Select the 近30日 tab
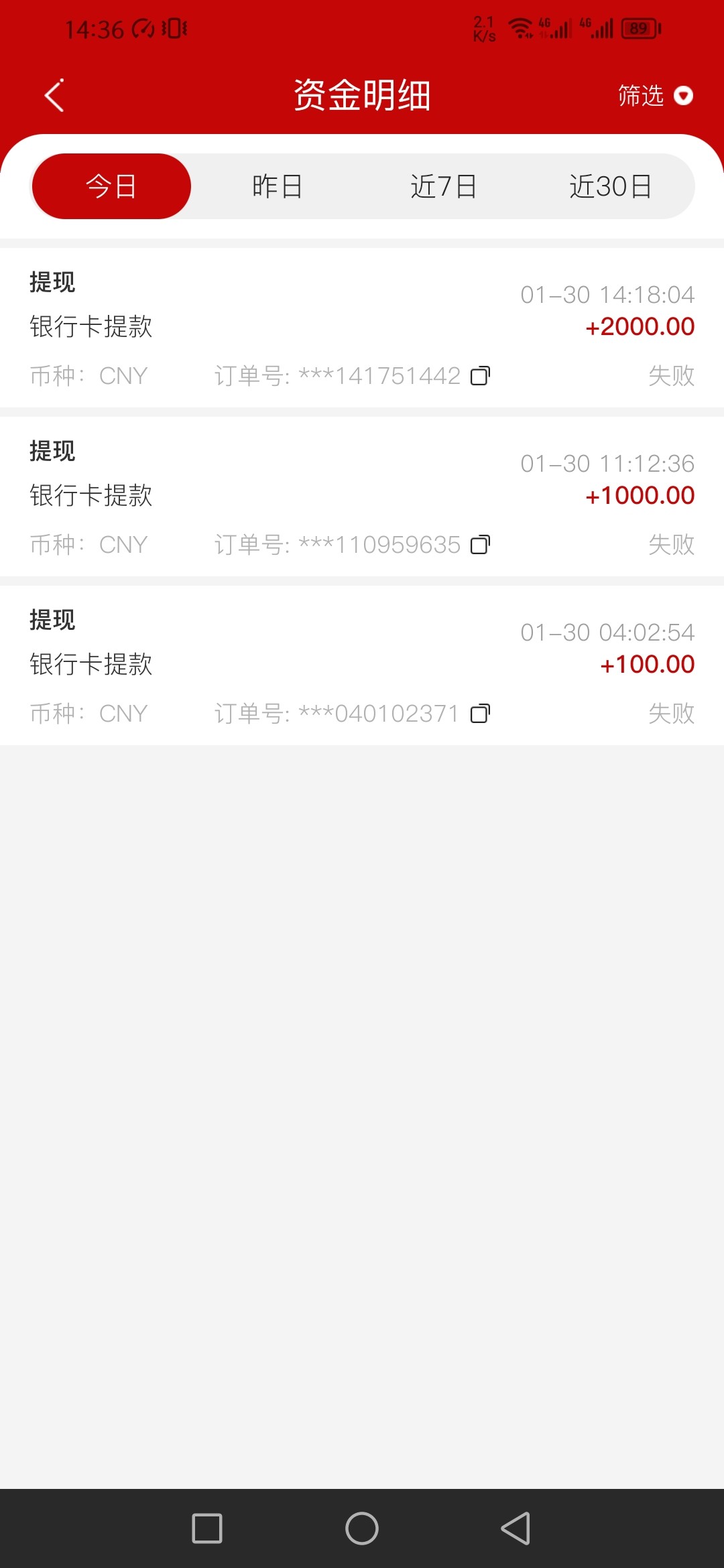The height and width of the screenshot is (1568, 724). (612, 186)
